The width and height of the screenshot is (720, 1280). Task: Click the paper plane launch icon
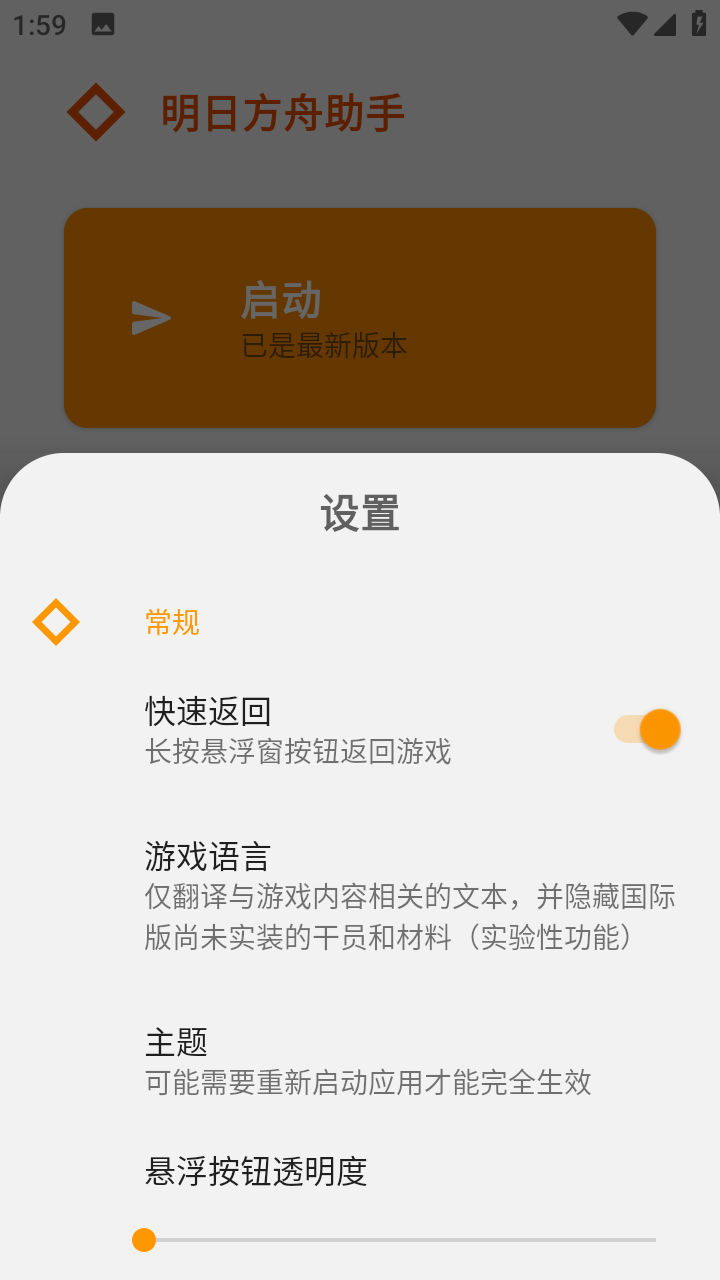point(150,316)
